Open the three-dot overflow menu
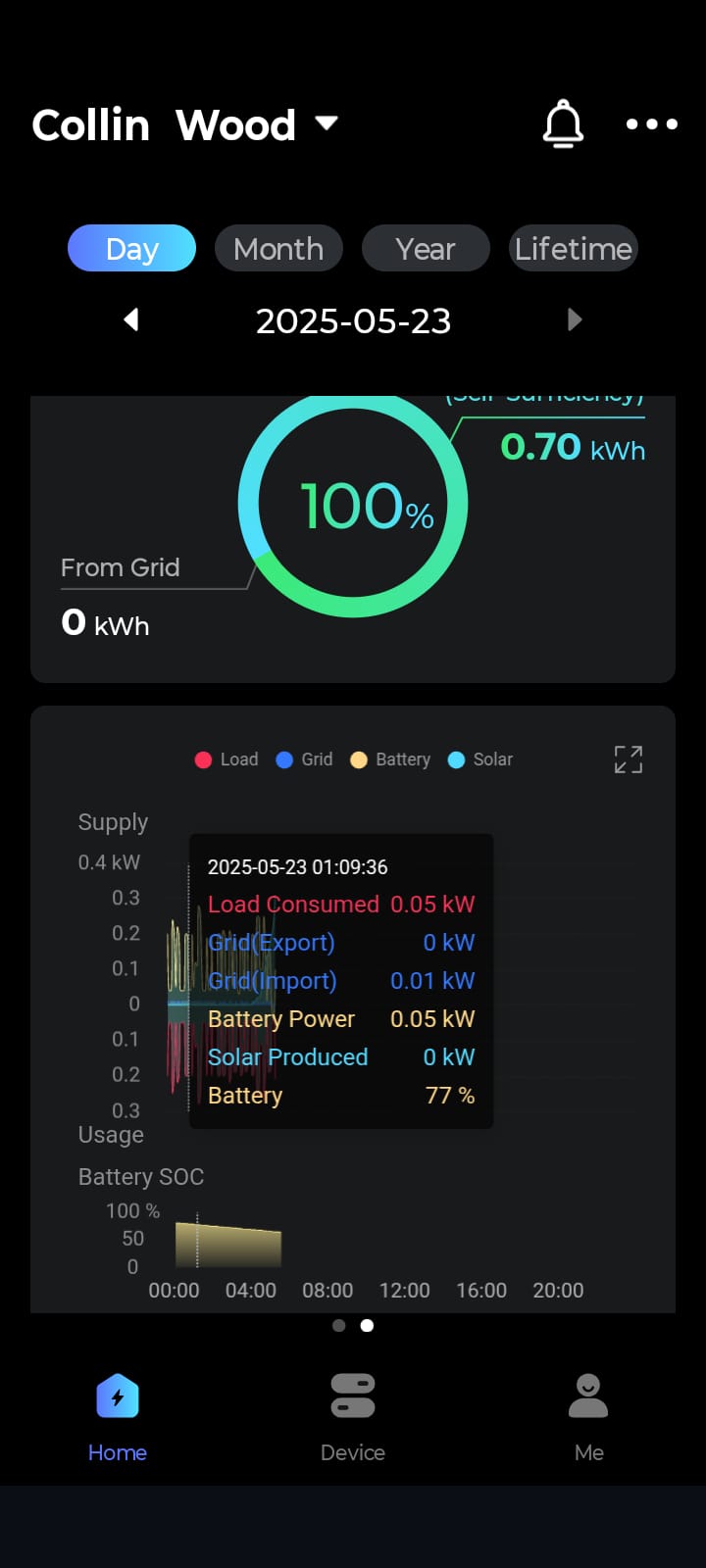 point(652,124)
